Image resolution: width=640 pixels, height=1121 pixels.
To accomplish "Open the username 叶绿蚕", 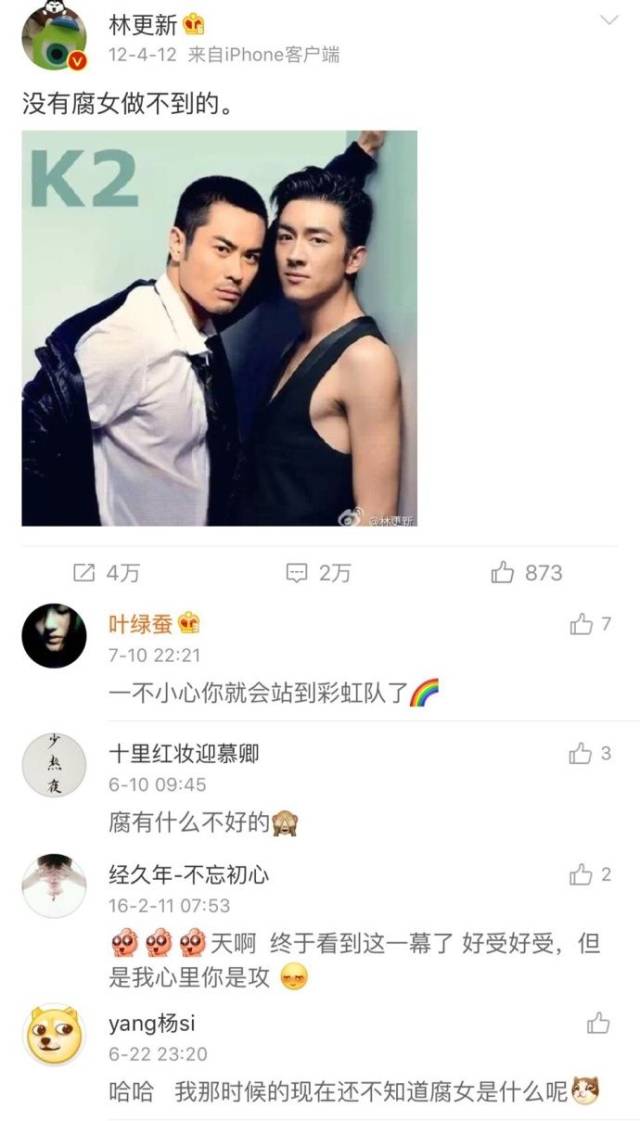I will click(x=140, y=625).
